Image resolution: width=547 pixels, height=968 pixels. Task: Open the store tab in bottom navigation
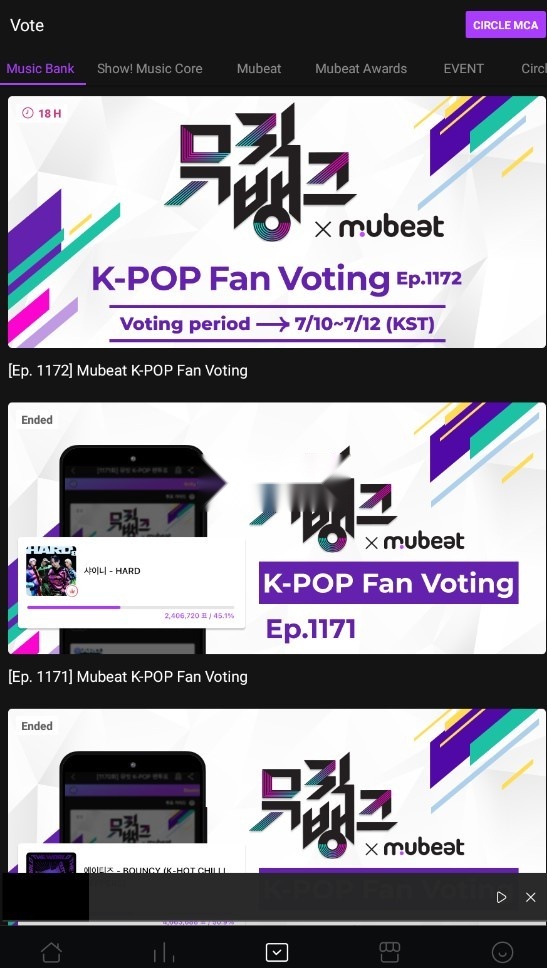(390, 952)
